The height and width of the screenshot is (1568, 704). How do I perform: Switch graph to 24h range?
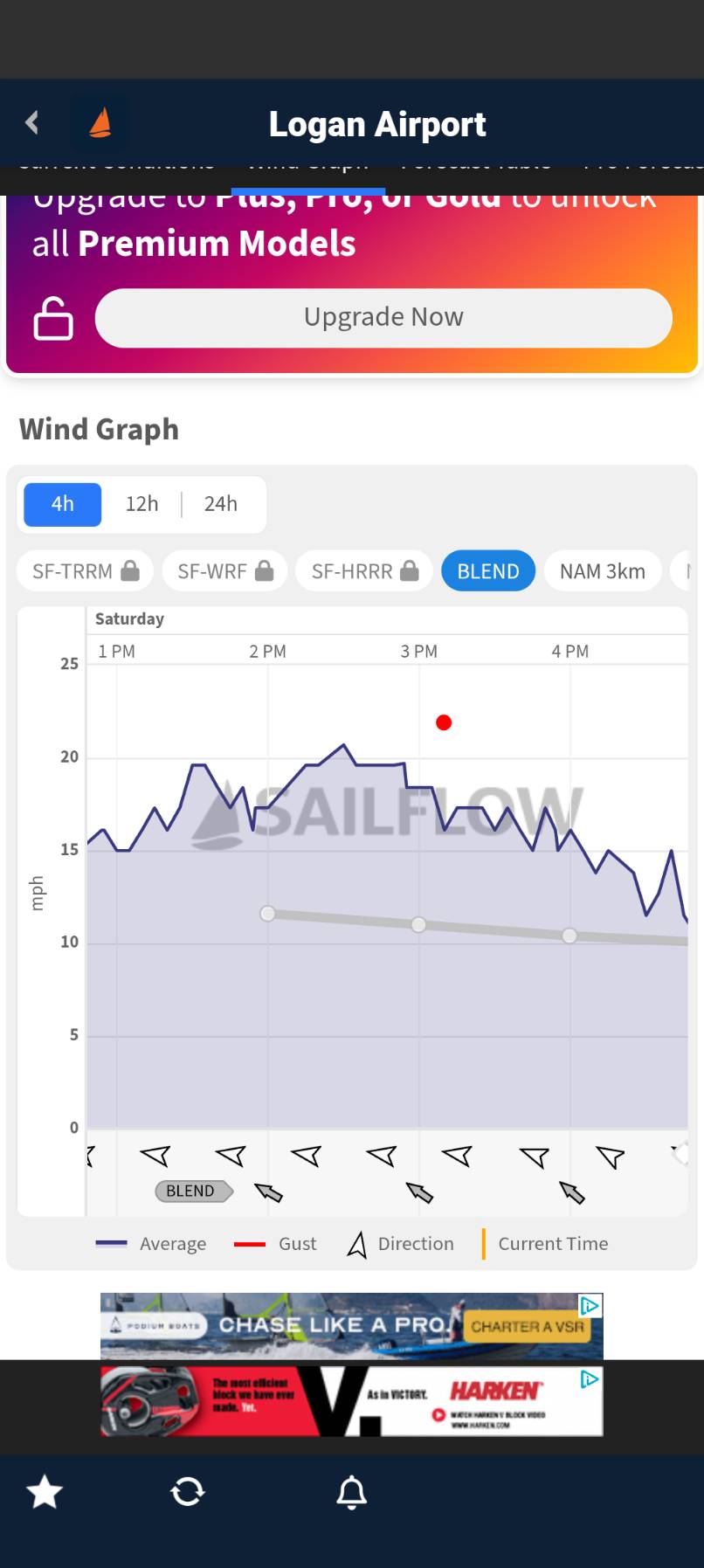221,504
